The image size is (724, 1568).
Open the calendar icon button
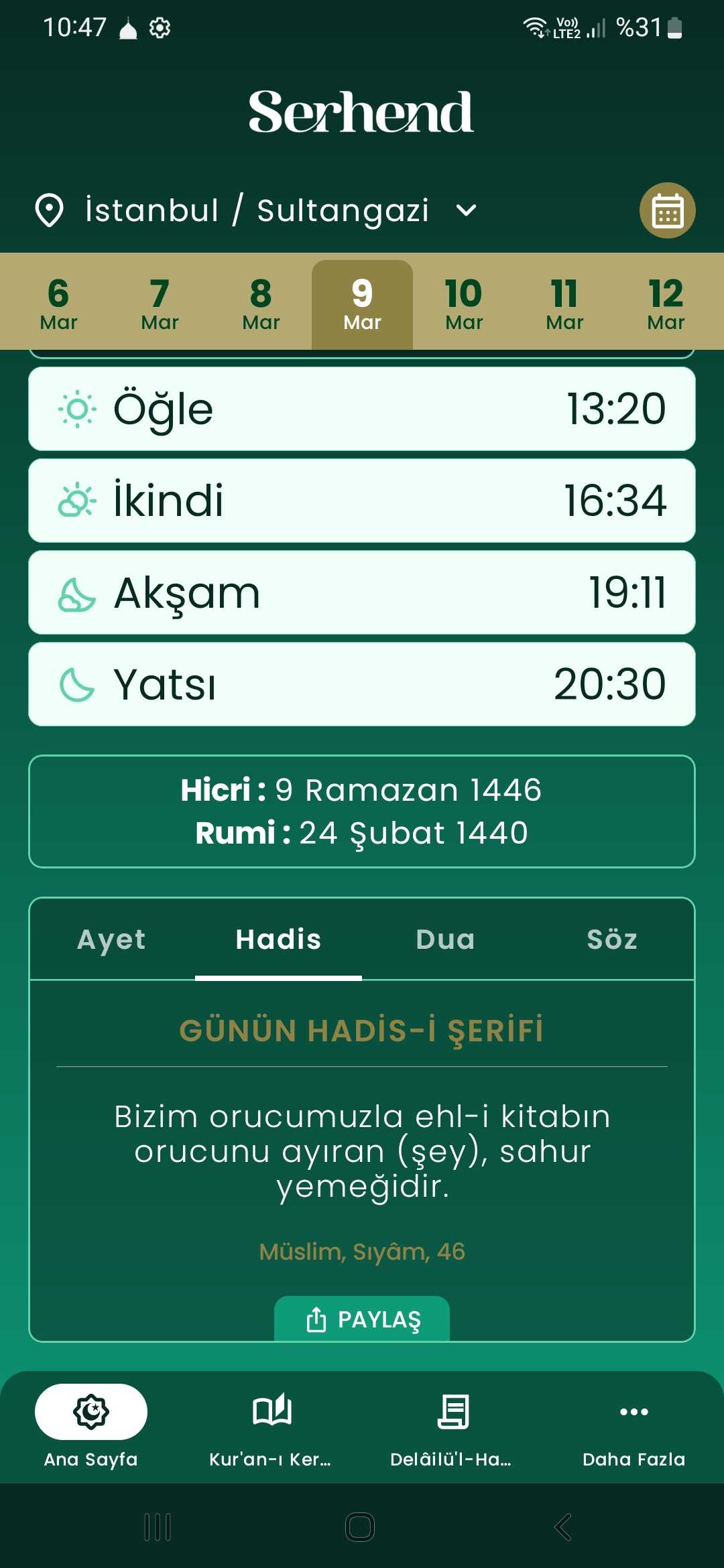(667, 210)
